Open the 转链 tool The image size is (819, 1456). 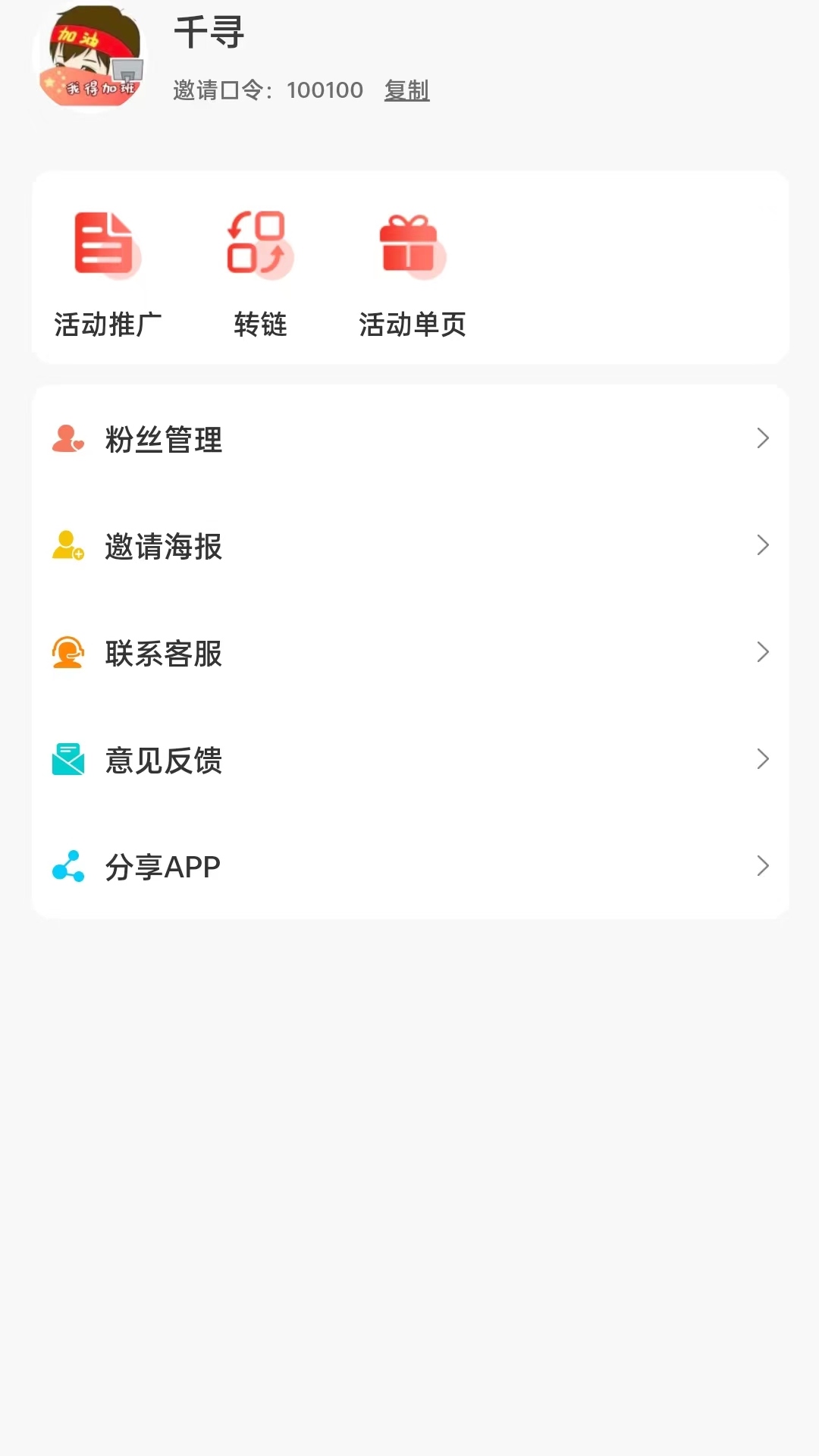[260, 274]
